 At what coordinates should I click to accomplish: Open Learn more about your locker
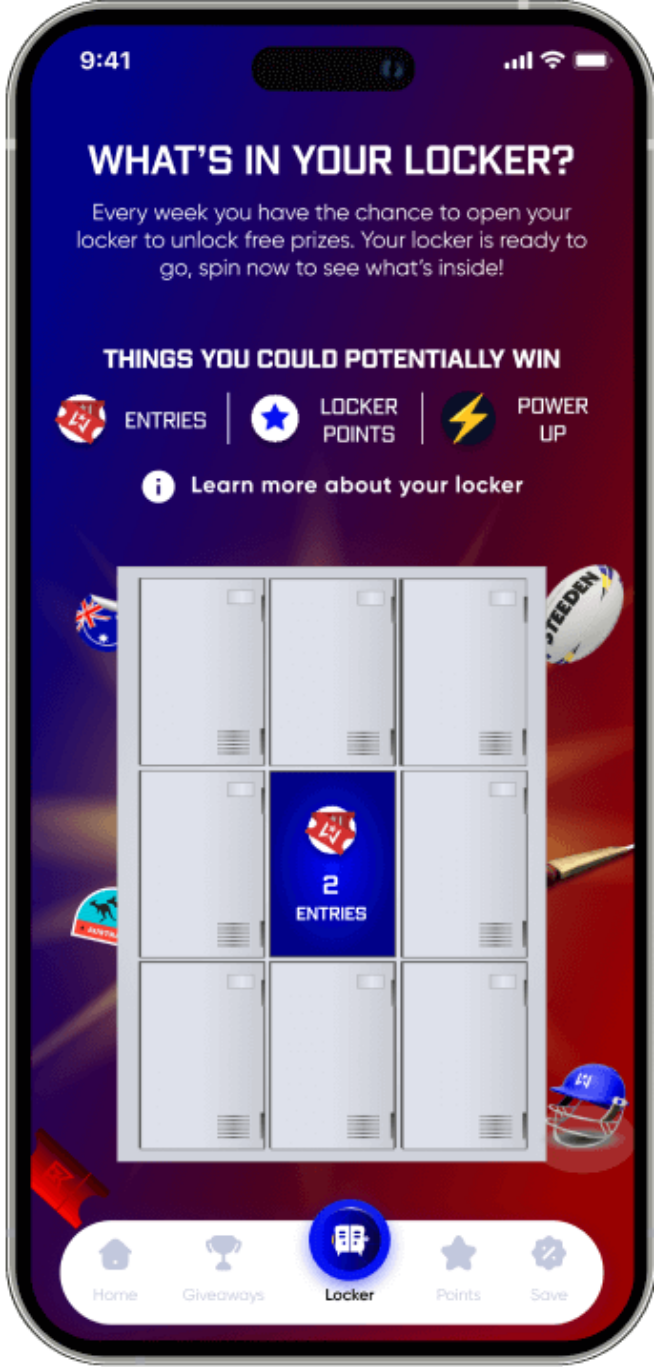pyautogui.click(x=334, y=486)
